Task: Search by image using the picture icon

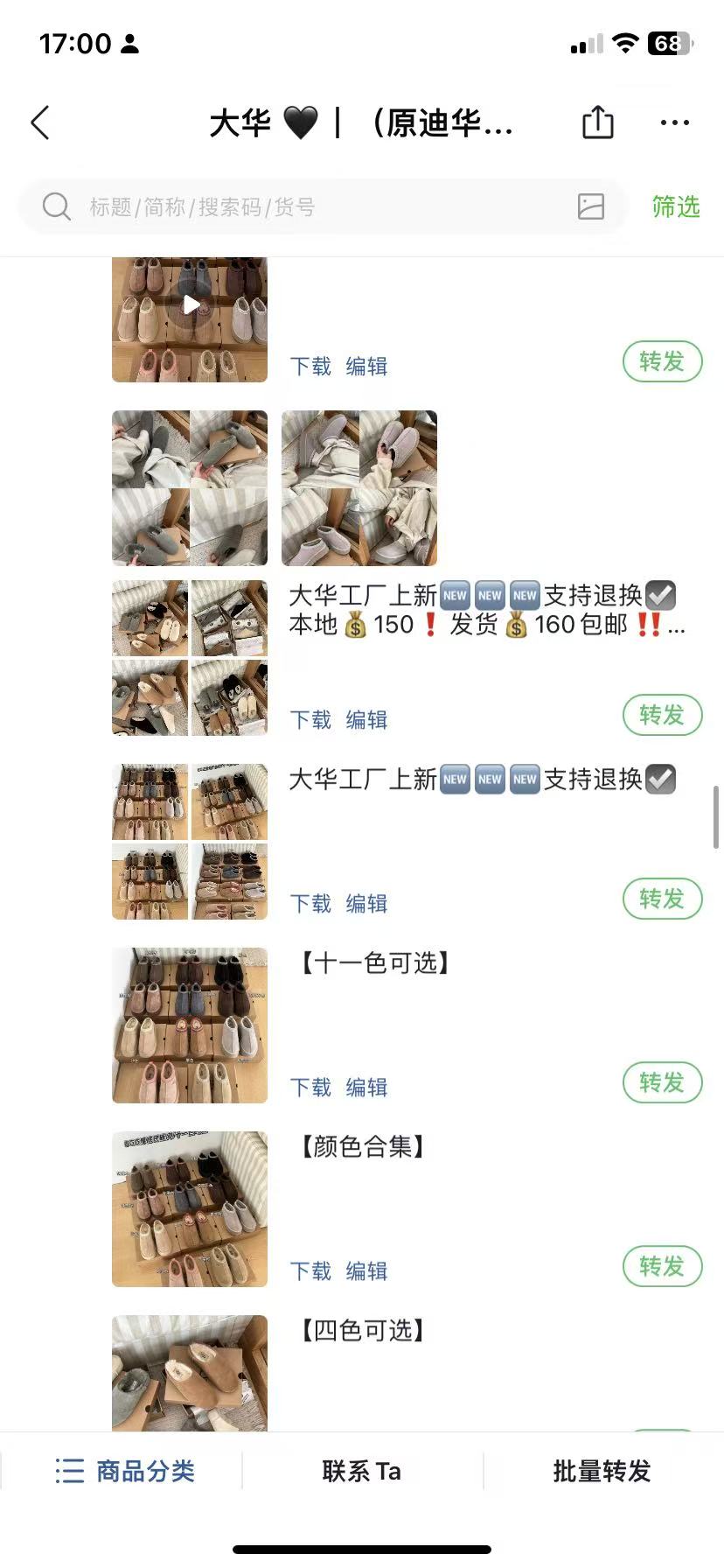Action: coord(591,206)
